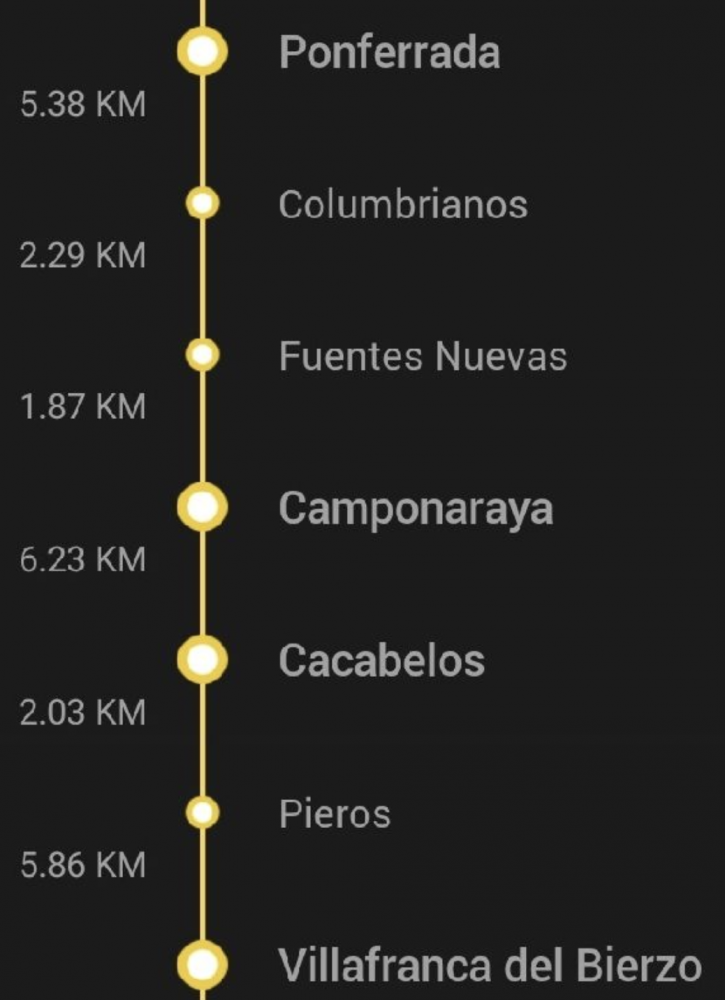Select Pieros on the route
Viewport: 725px width, 1000px height.
coord(334,814)
